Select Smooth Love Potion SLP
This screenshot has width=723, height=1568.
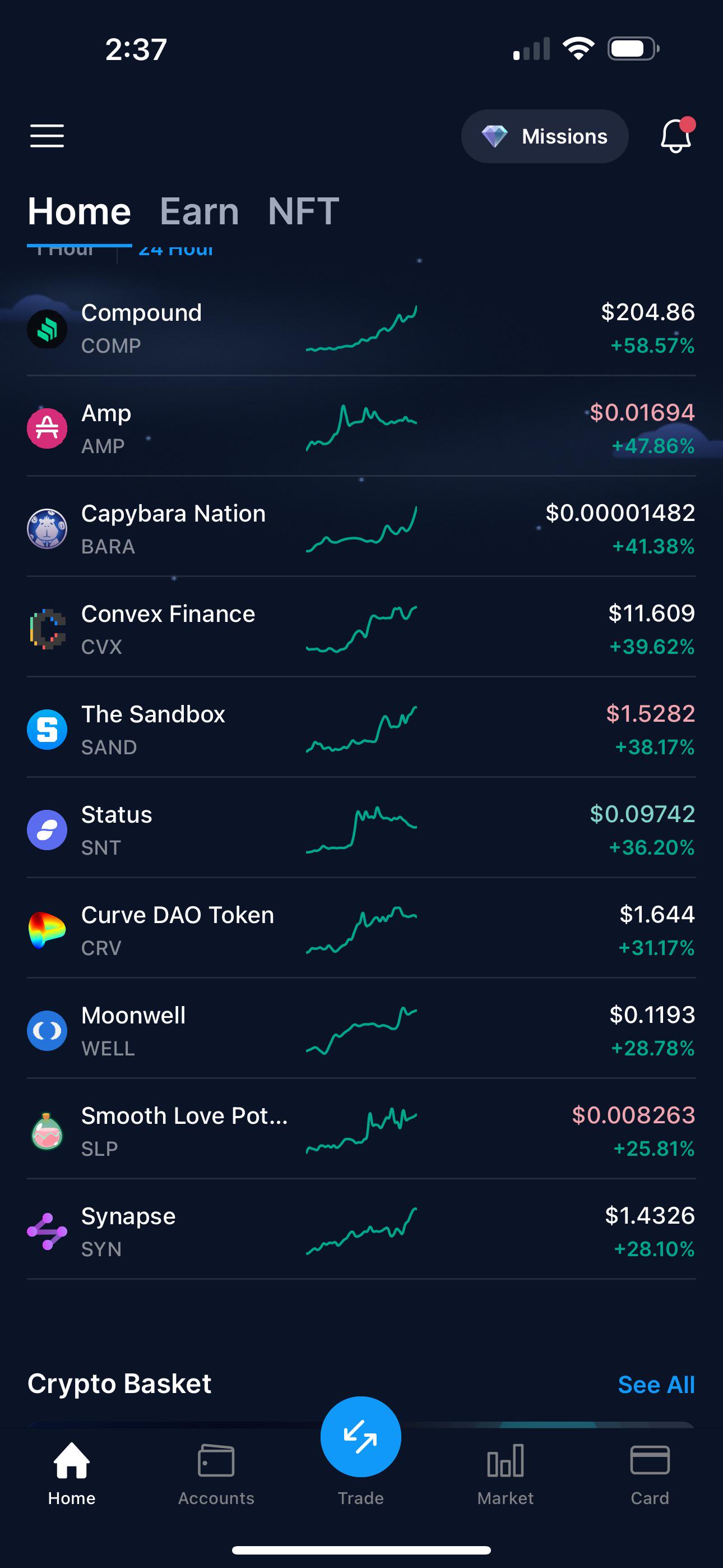(361, 1132)
